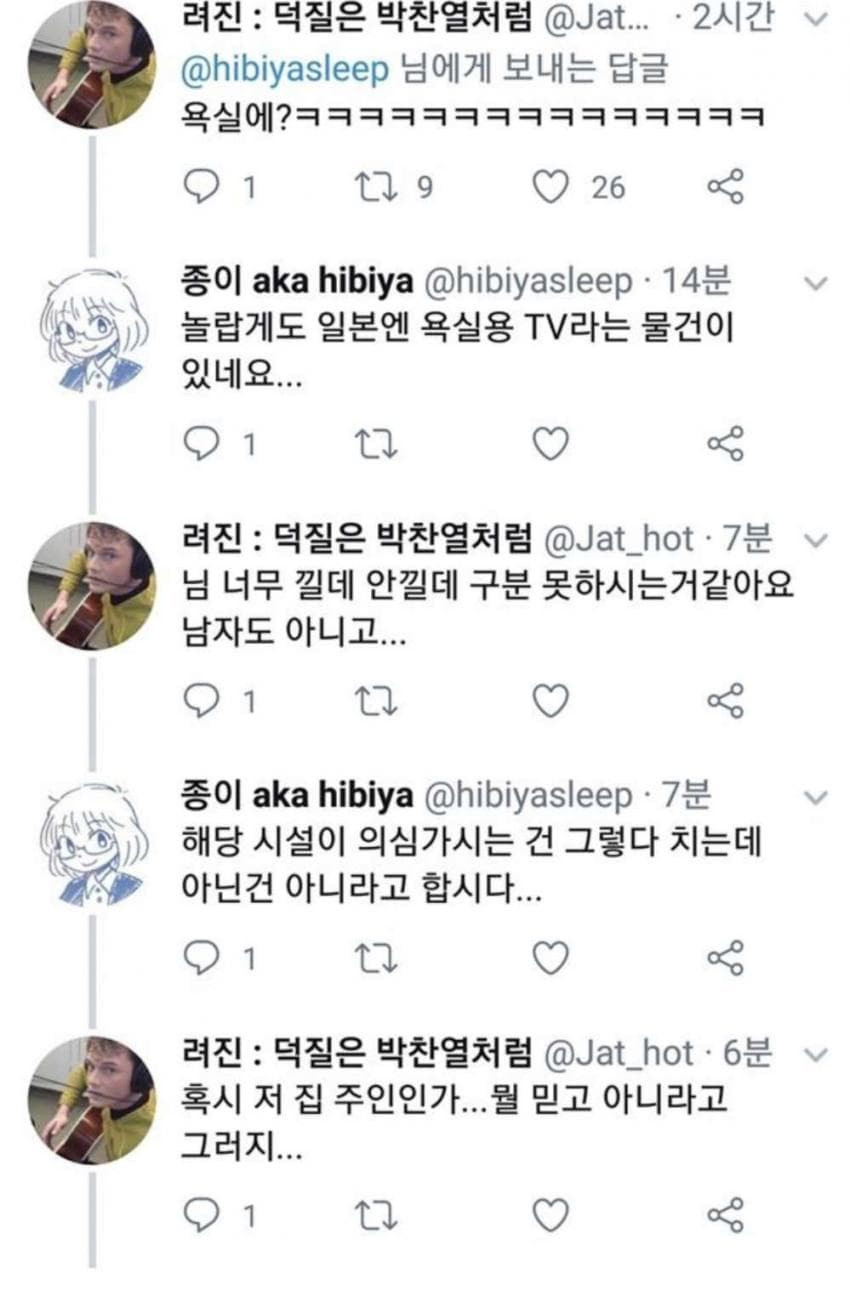
Task: Like the '놀랍게도 일본엔 욕실용 TV' tweet
Action: [x=550, y=444]
